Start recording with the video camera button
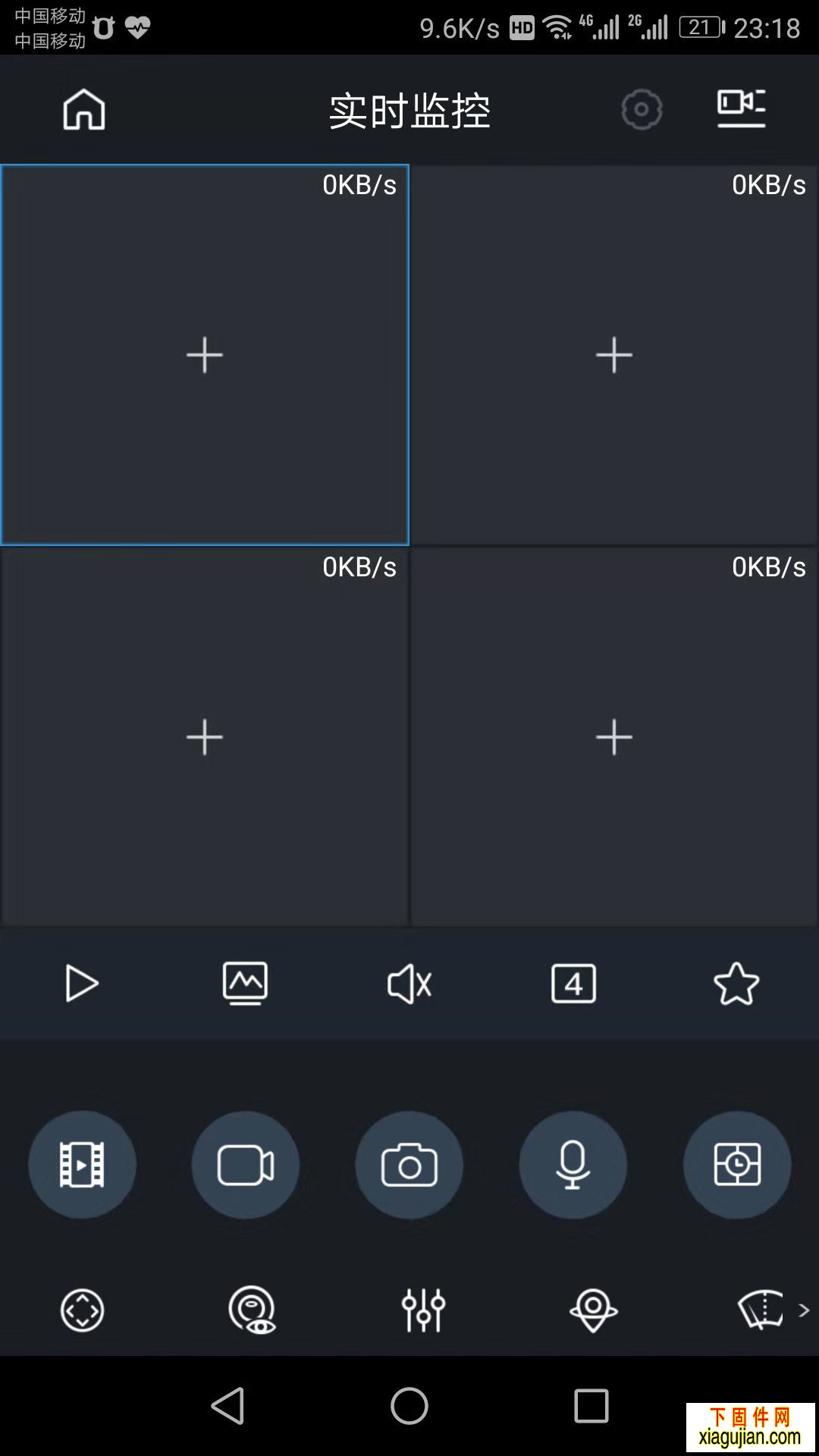This screenshot has height=1456, width=819. [246, 1165]
